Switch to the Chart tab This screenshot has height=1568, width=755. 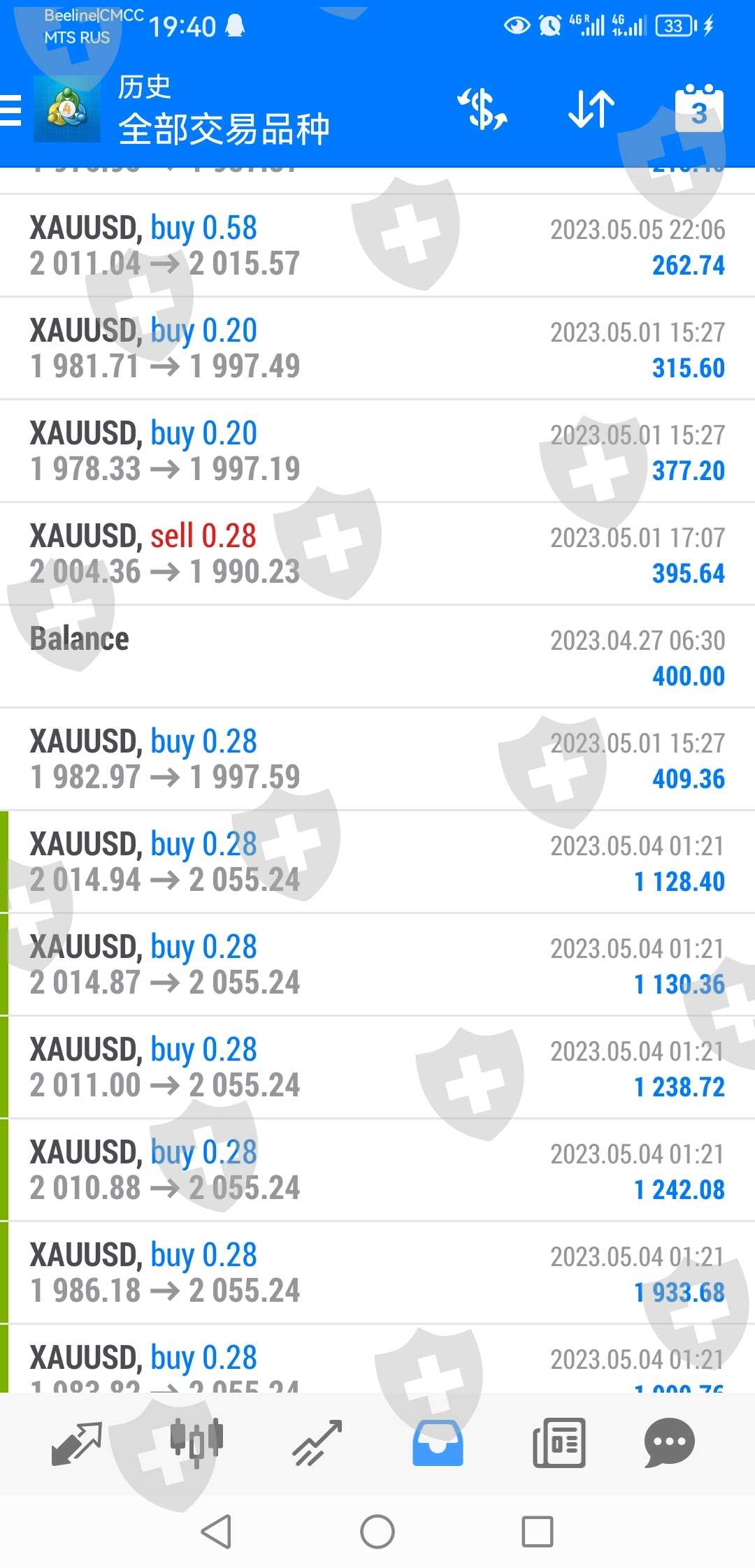tap(197, 1443)
